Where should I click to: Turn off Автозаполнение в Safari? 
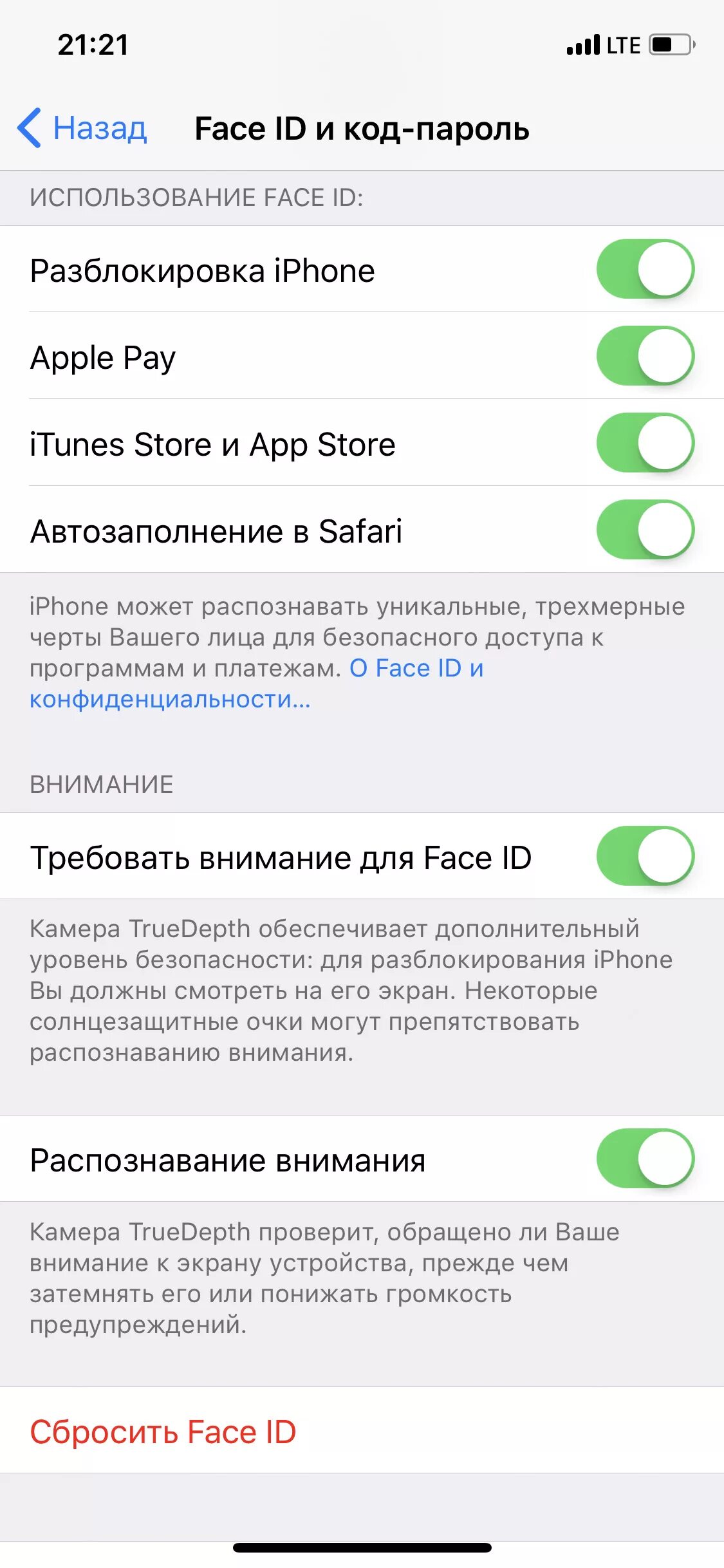coord(645,530)
